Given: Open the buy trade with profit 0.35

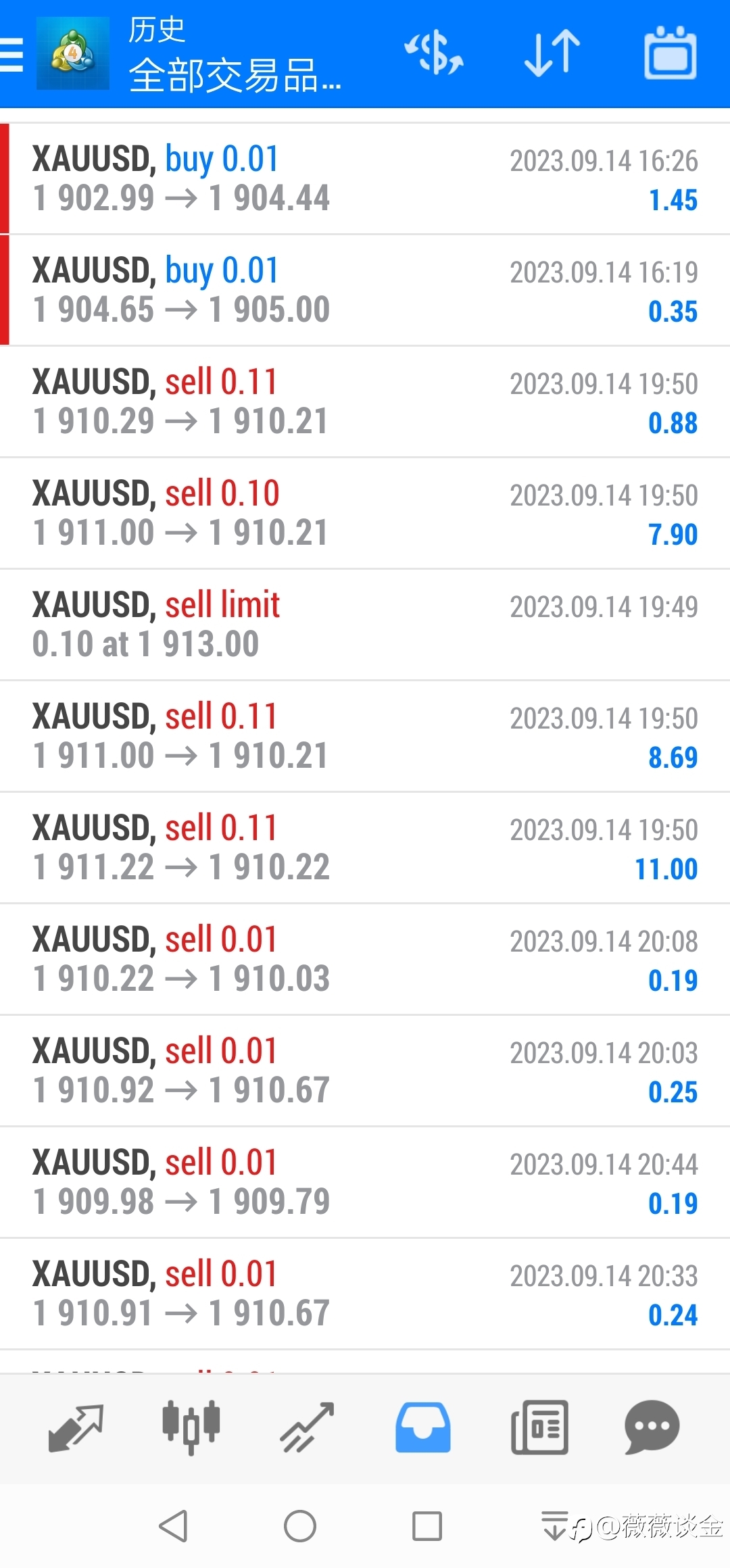Looking at the screenshot, I should click(x=365, y=291).
